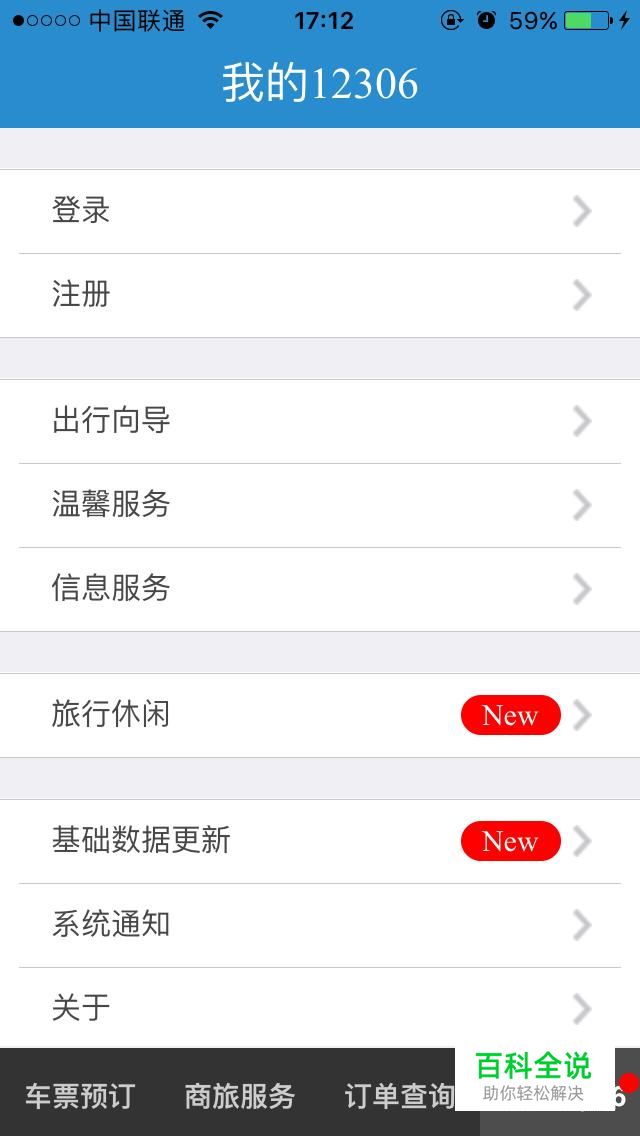Viewport: 640px width, 1136px height.
Task: Open the 关于 about row
Action: [320, 1008]
